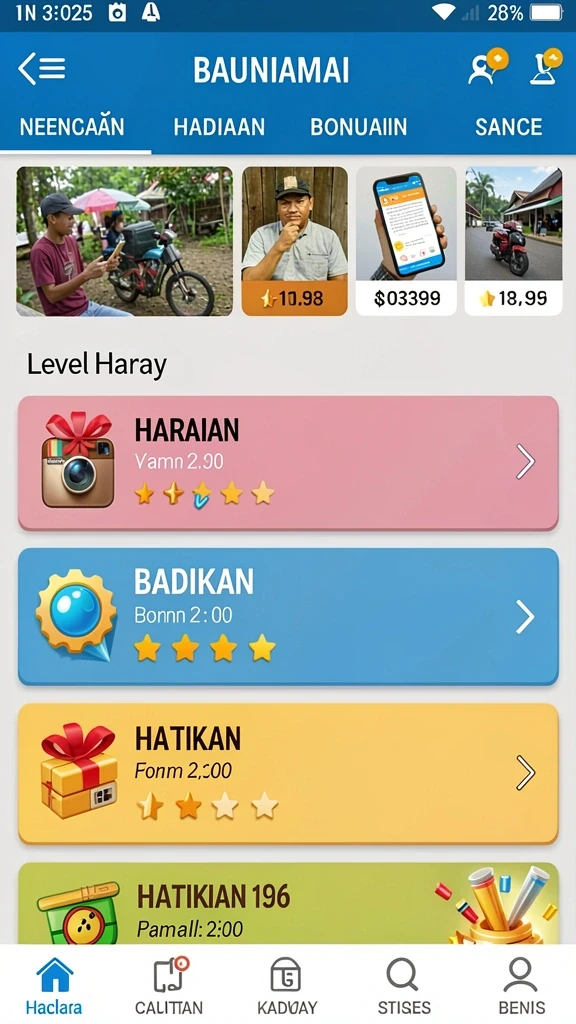Open the STISES search tab
The image size is (576, 1024).
click(404, 986)
